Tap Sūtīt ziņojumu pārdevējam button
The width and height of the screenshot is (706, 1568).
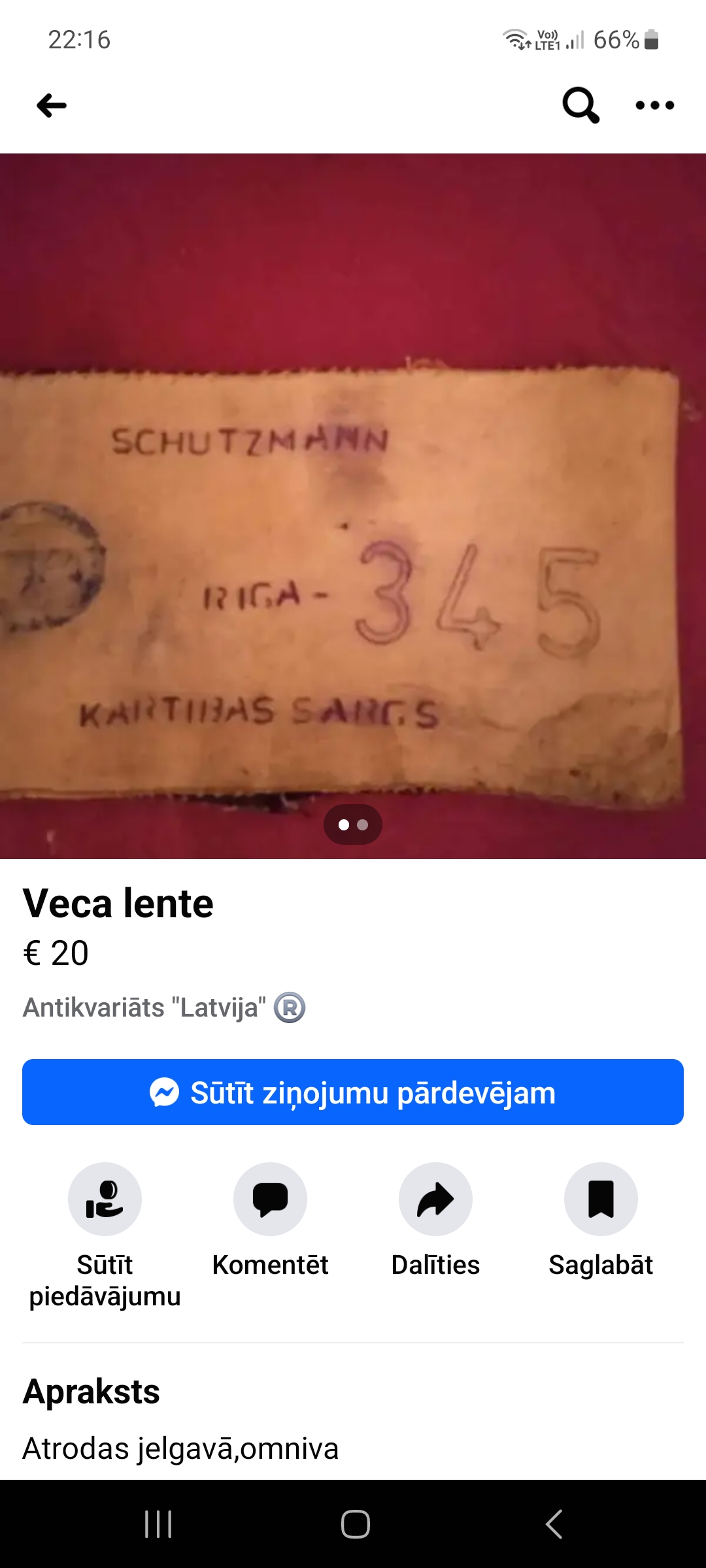[x=353, y=1092]
